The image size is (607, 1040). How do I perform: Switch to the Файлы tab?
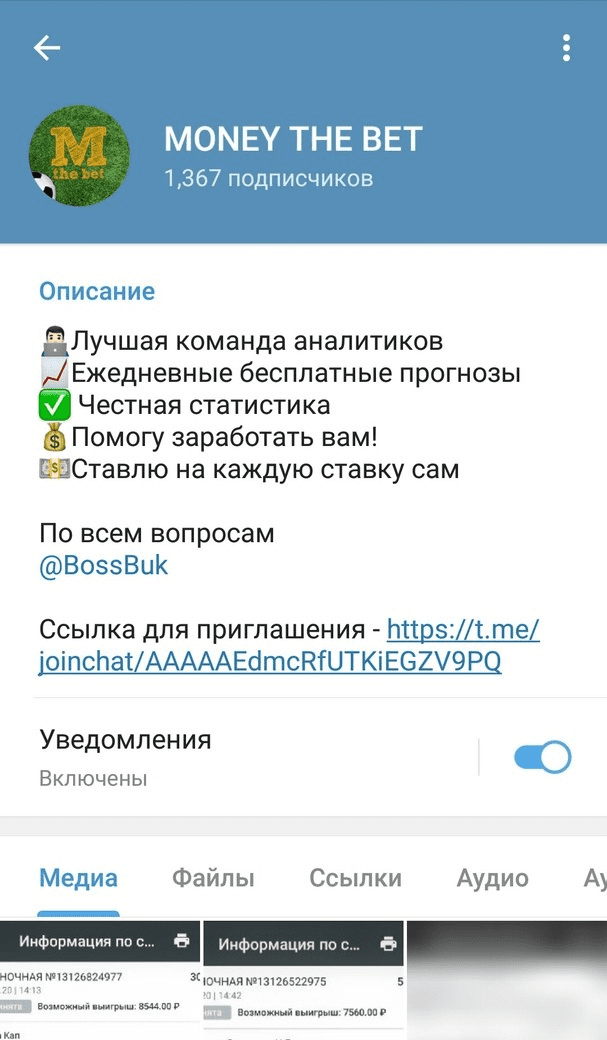point(213,878)
